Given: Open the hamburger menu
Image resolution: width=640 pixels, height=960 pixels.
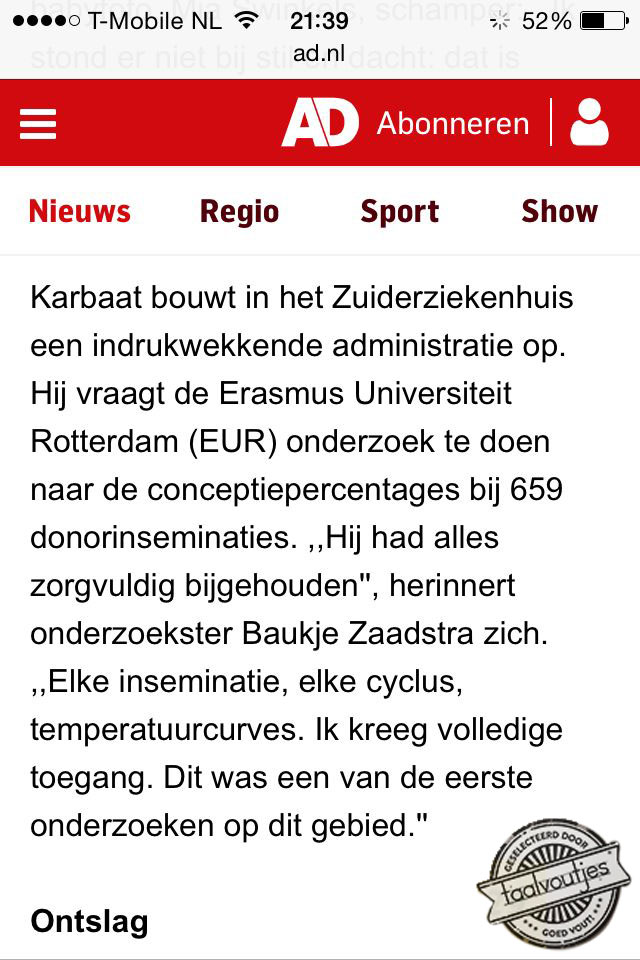Looking at the screenshot, I should tap(38, 123).
